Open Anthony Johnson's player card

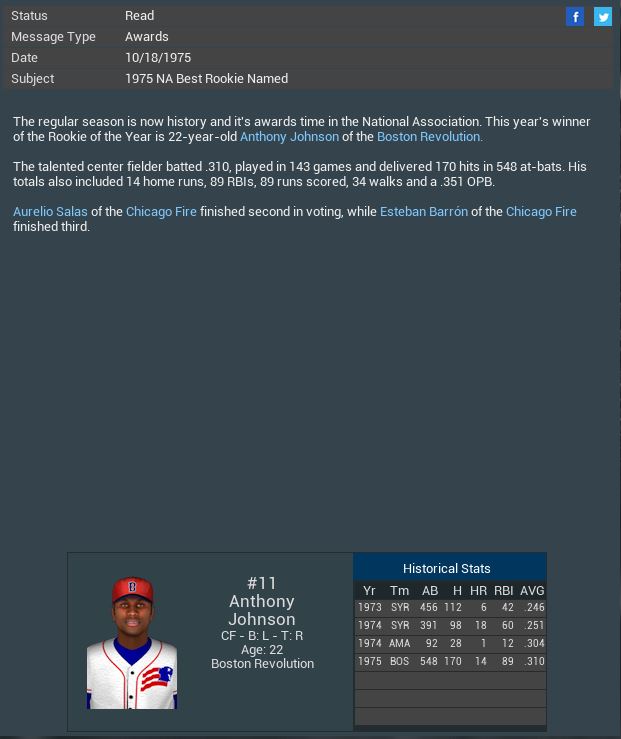[x=132, y=643]
